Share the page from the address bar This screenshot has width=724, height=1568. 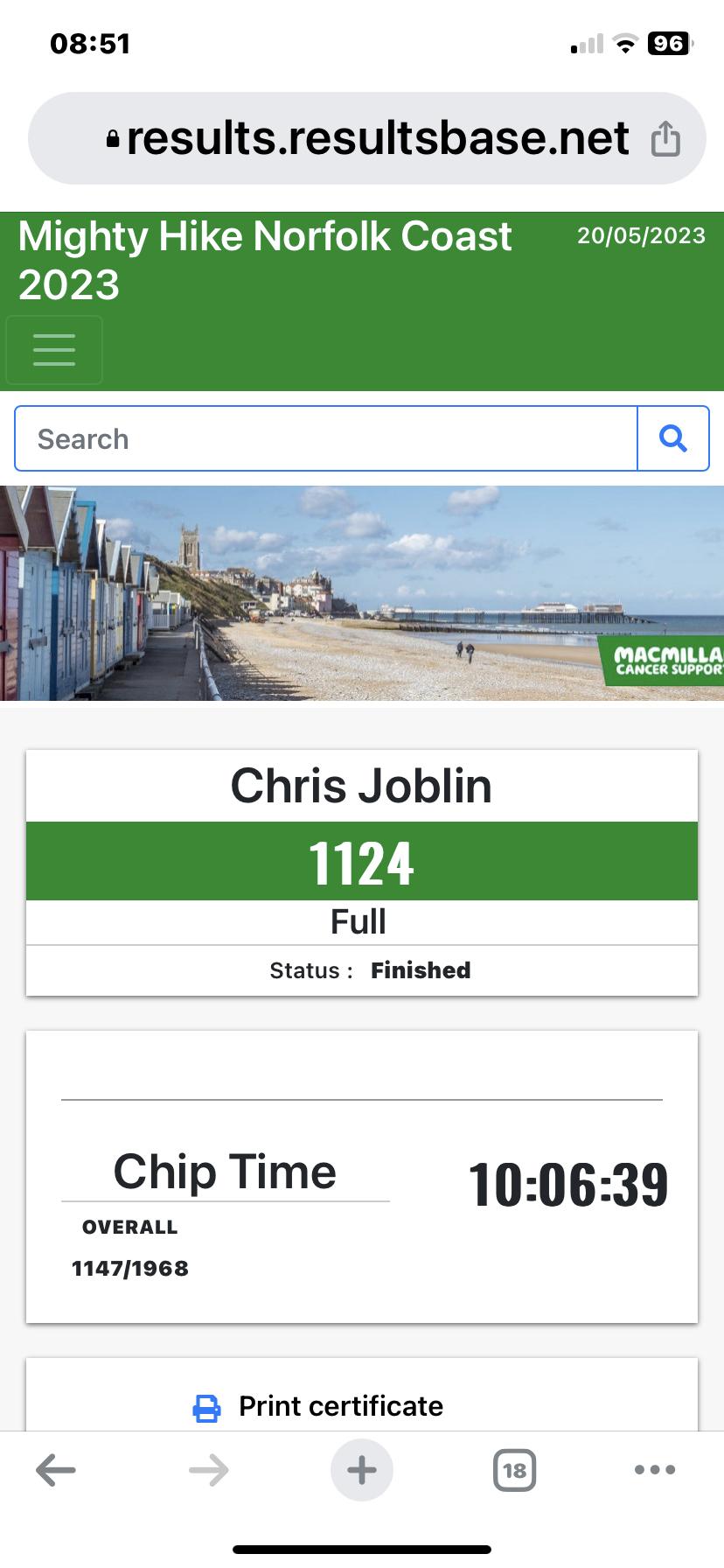[665, 138]
